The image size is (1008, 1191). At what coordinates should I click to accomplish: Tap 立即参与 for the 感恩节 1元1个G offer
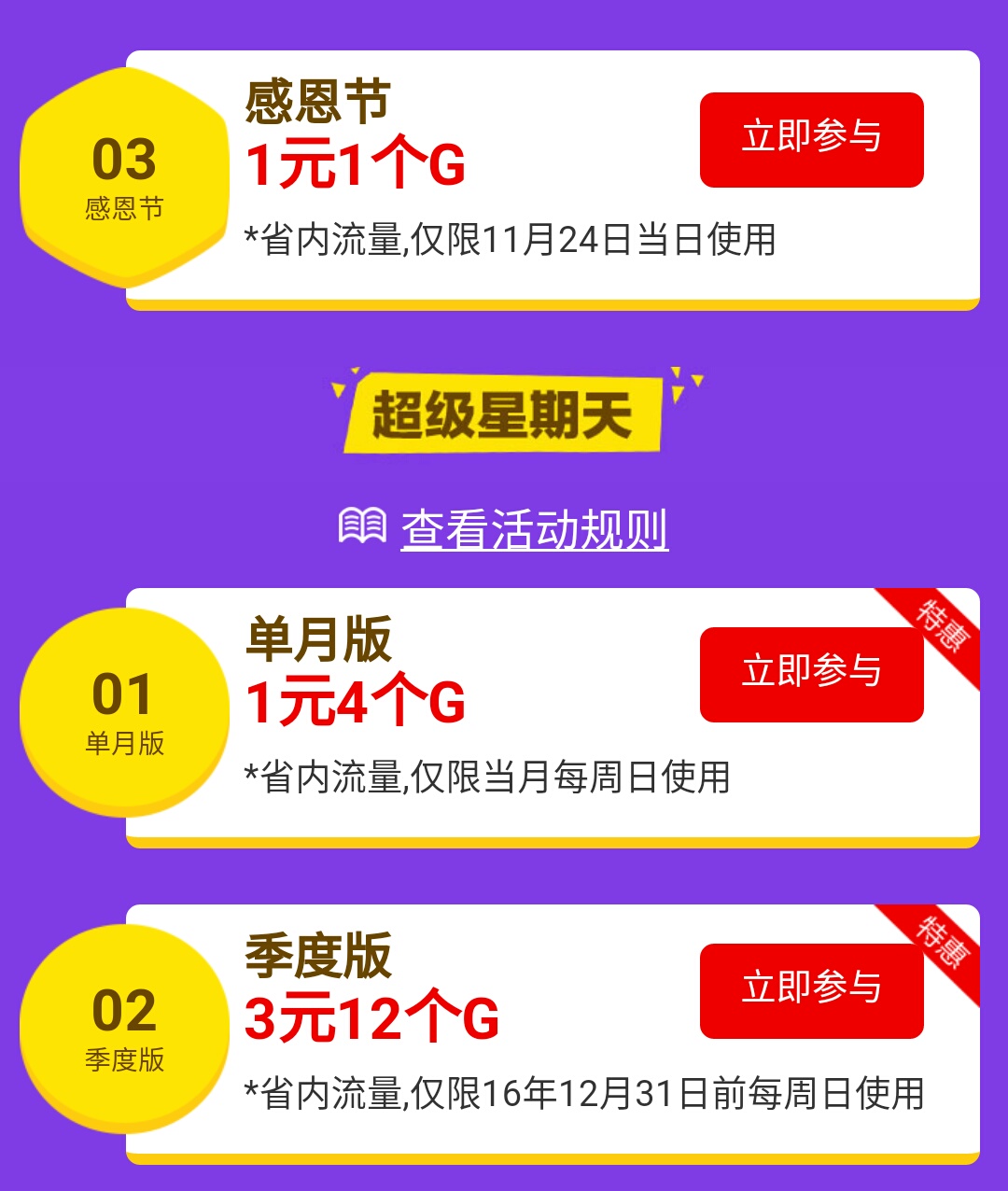(x=811, y=139)
